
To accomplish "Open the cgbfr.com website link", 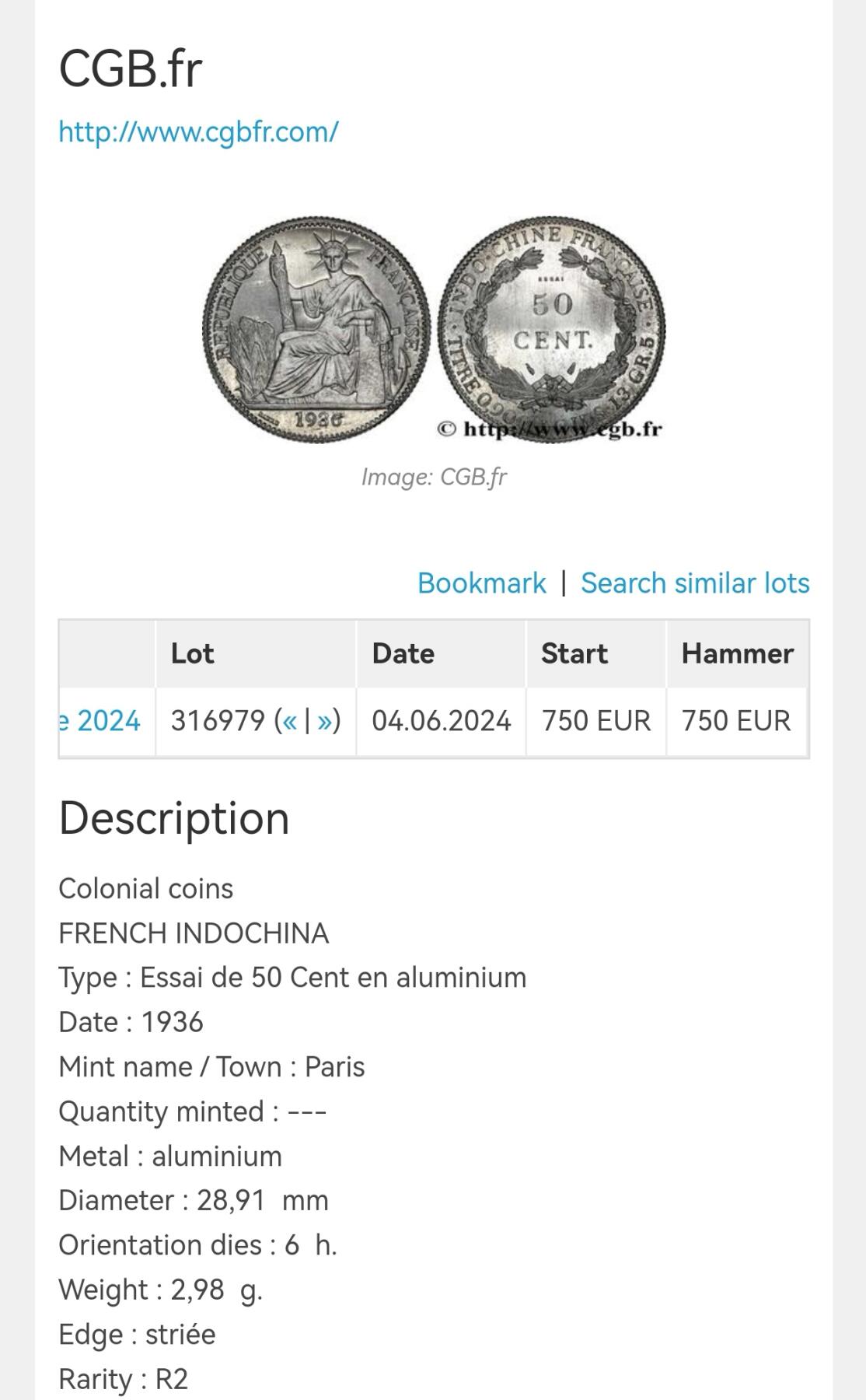I will coord(198,132).
